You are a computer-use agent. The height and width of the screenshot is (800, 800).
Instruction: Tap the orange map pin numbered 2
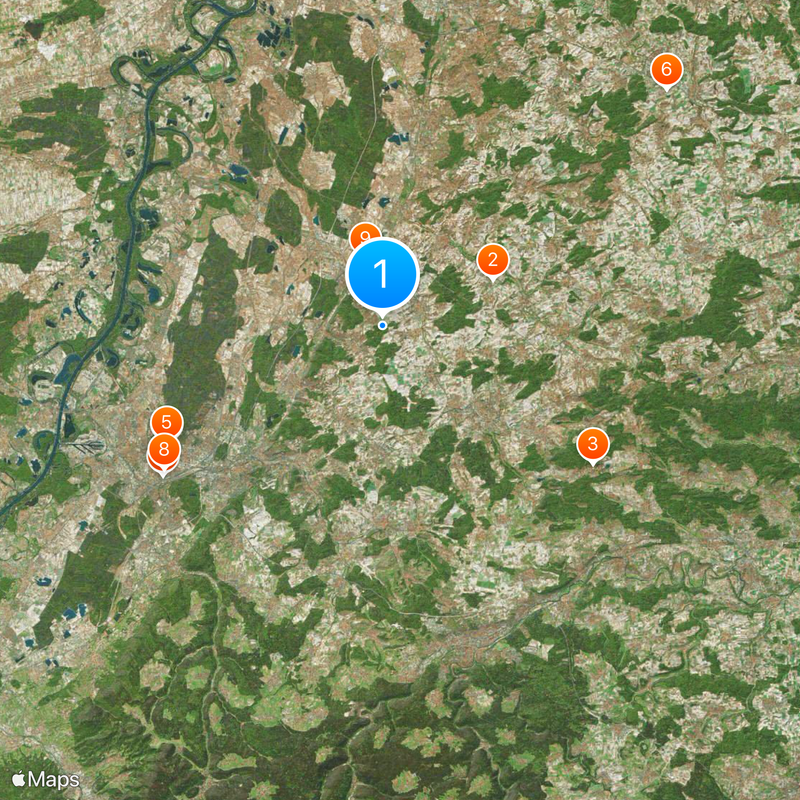[492, 260]
